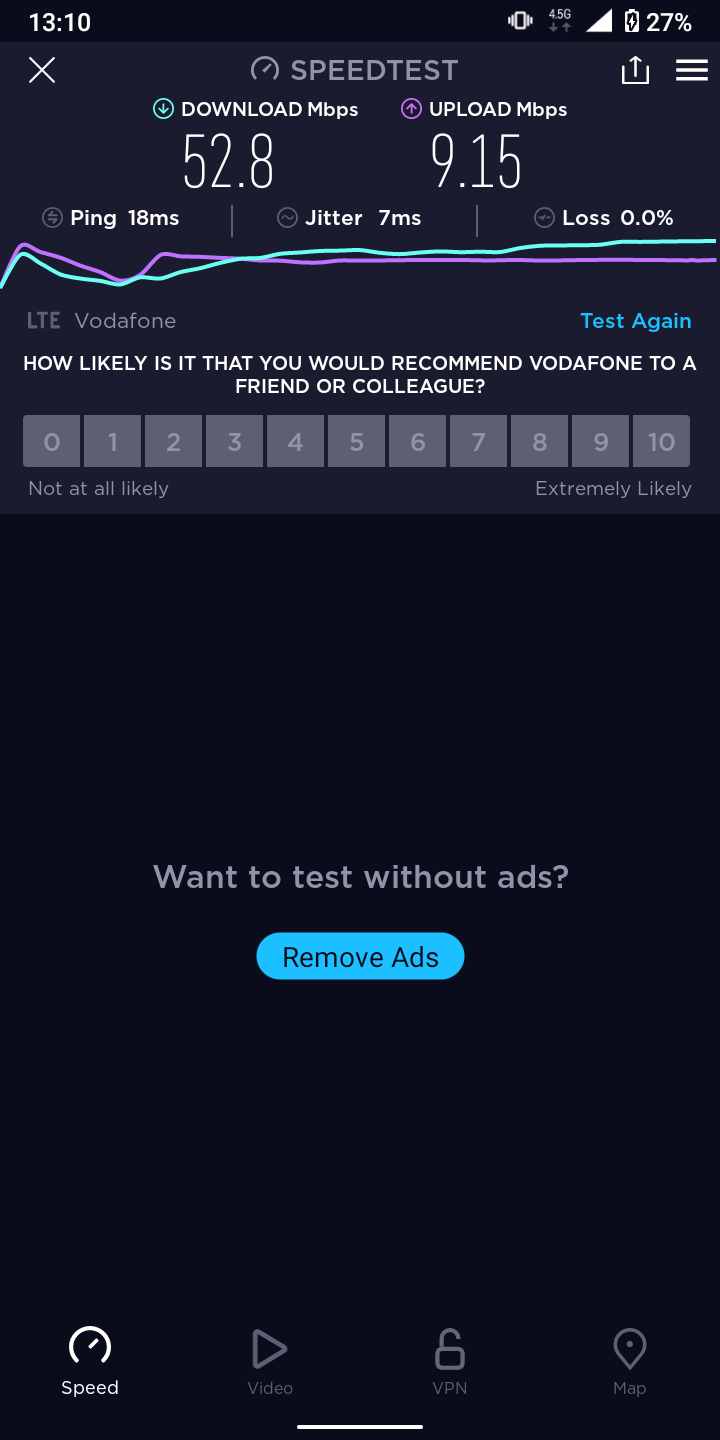Switch to the Video tab
The image size is (720, 1440).
pyautogui.click(x=270, y=1361)
